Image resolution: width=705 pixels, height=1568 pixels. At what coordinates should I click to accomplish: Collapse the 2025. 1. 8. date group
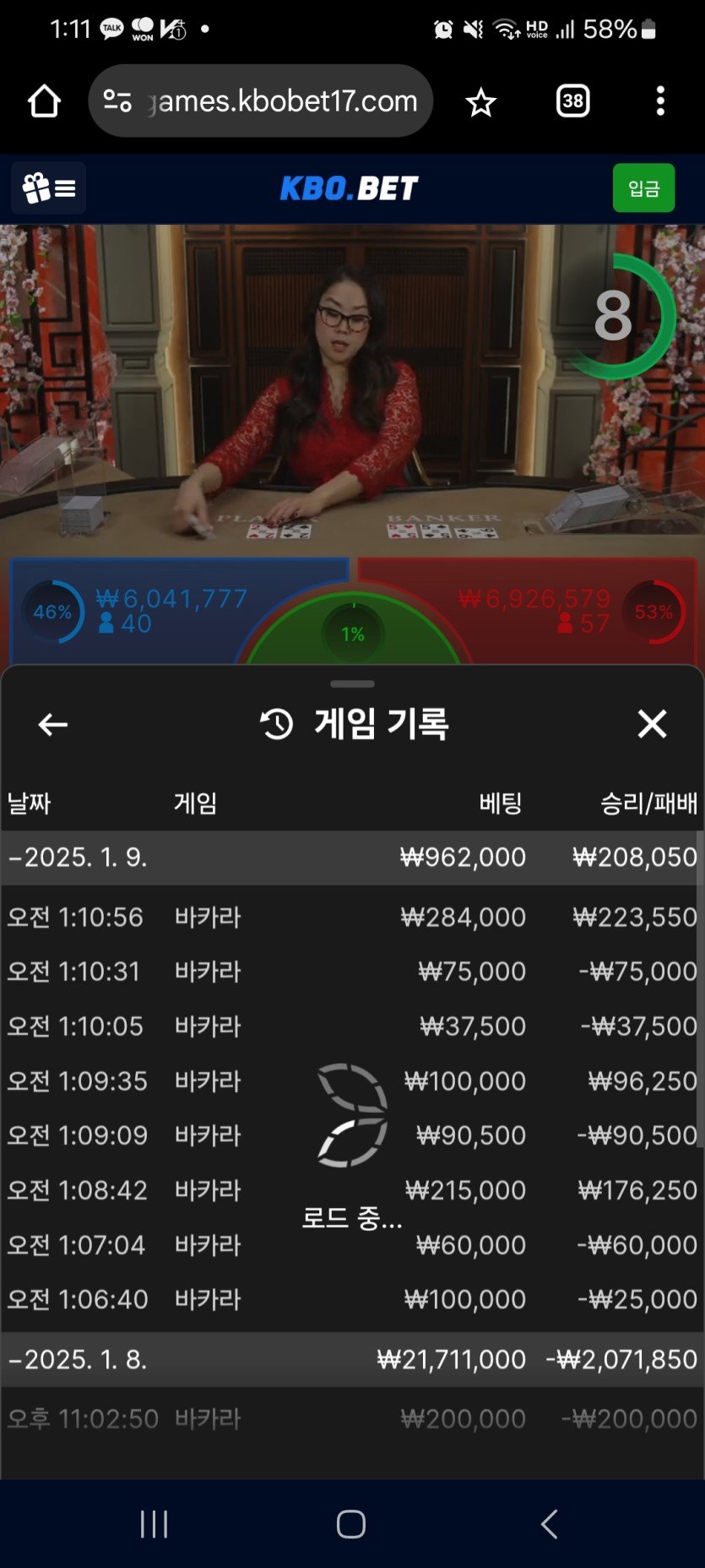click(x=78, y=1359)
